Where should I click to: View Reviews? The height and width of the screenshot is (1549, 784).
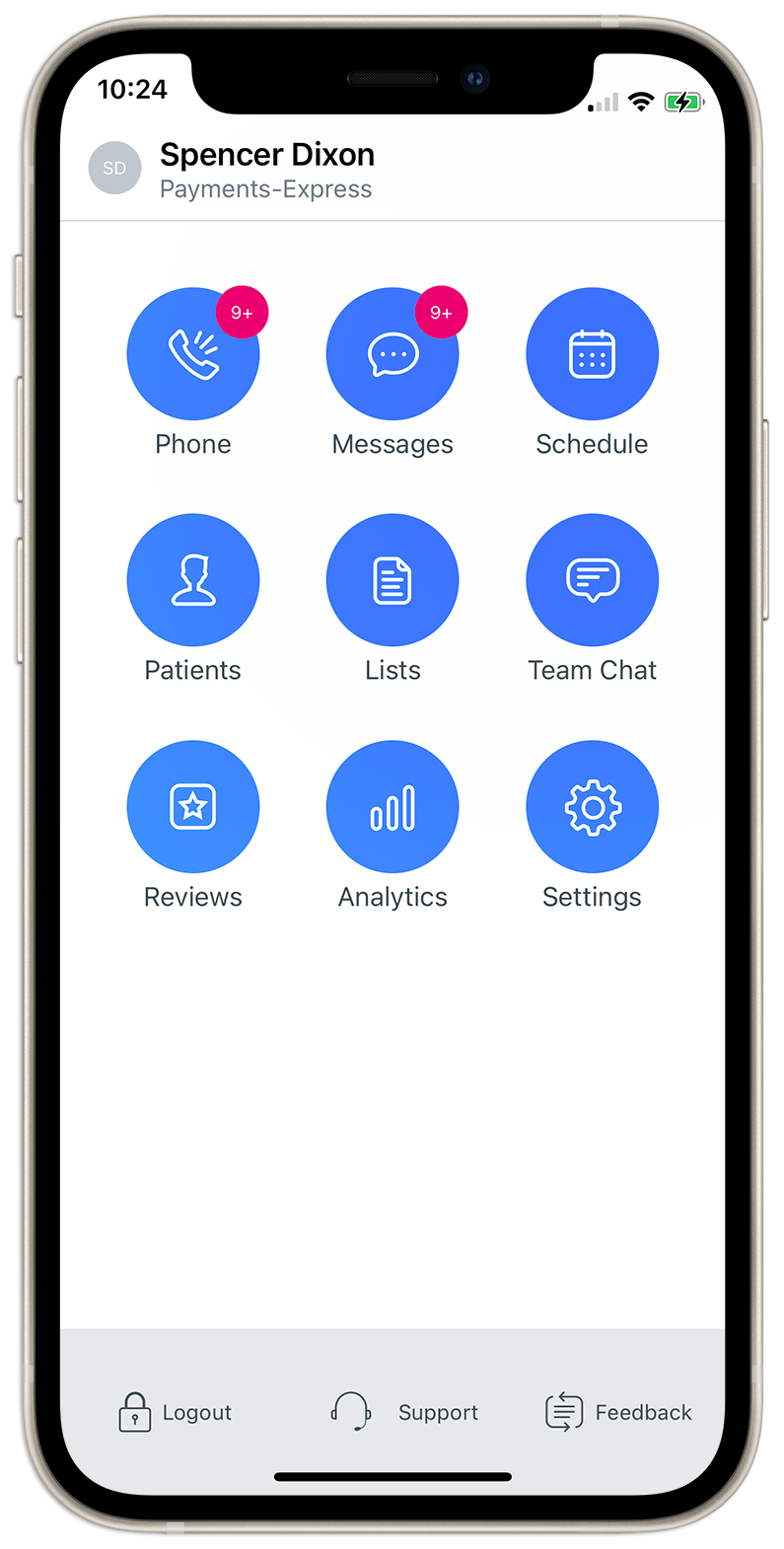tap(193, 807)
